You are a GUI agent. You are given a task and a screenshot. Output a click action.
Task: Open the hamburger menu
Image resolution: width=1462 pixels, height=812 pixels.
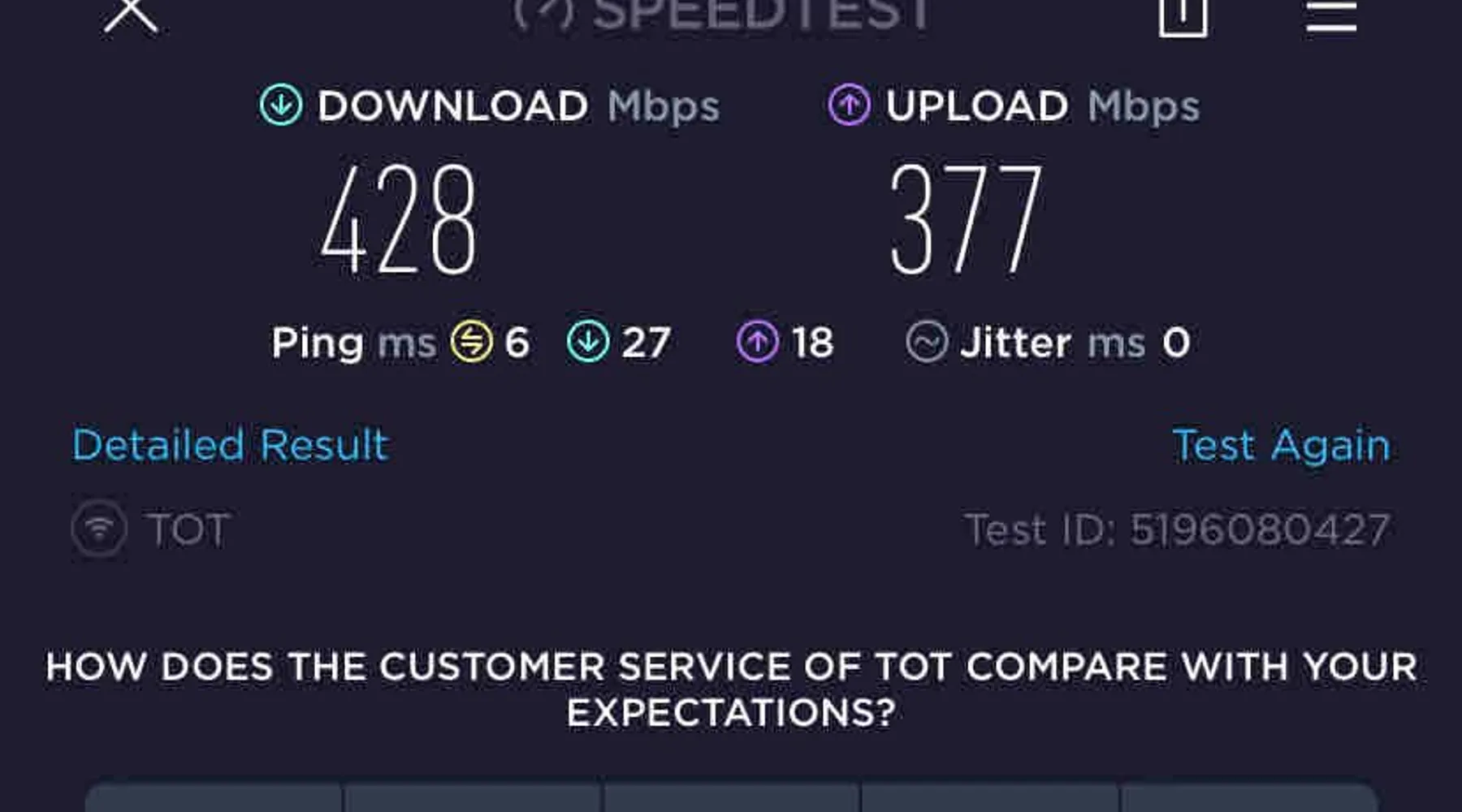tap(1331, 16)
